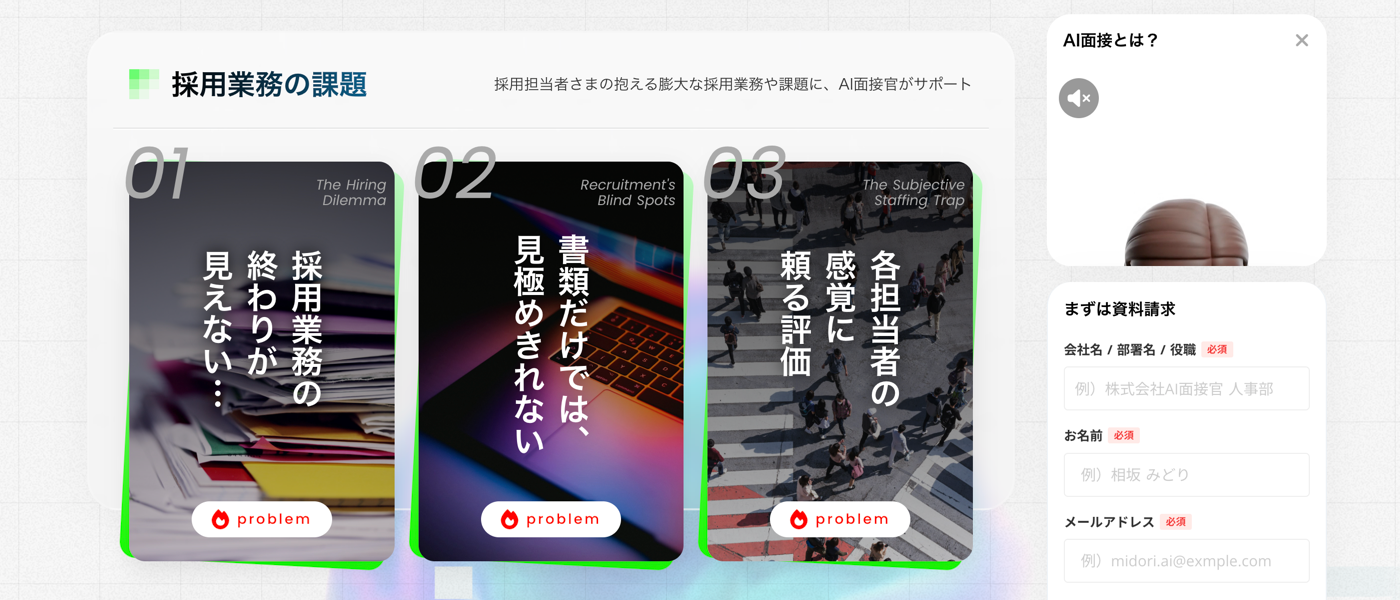Focus the メールアドレス email field
The image size is (1400, 600).
1186,561
